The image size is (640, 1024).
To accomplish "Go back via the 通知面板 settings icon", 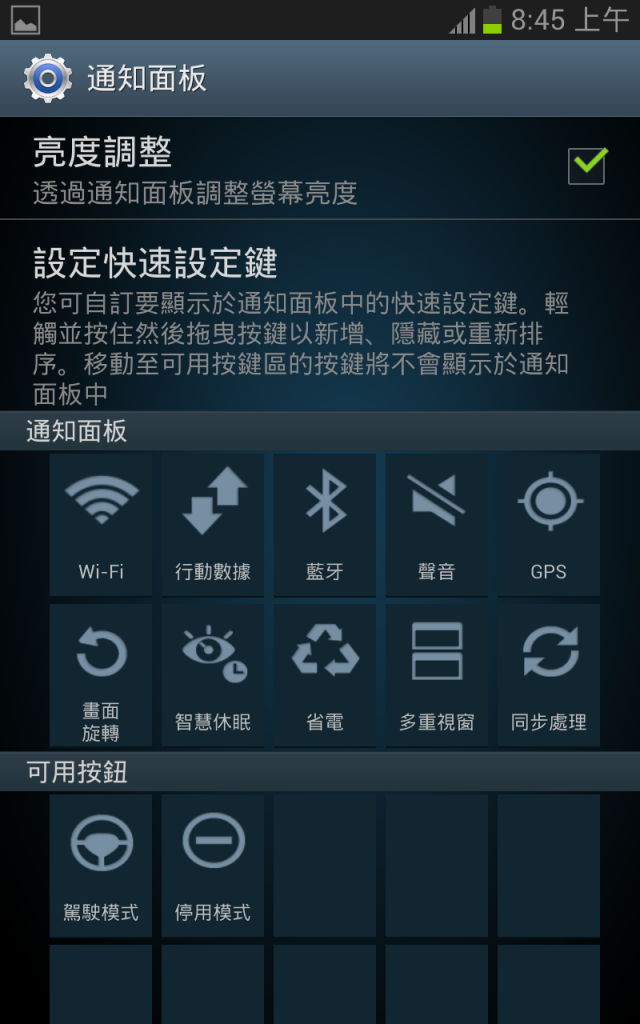I will coord(48,78).
